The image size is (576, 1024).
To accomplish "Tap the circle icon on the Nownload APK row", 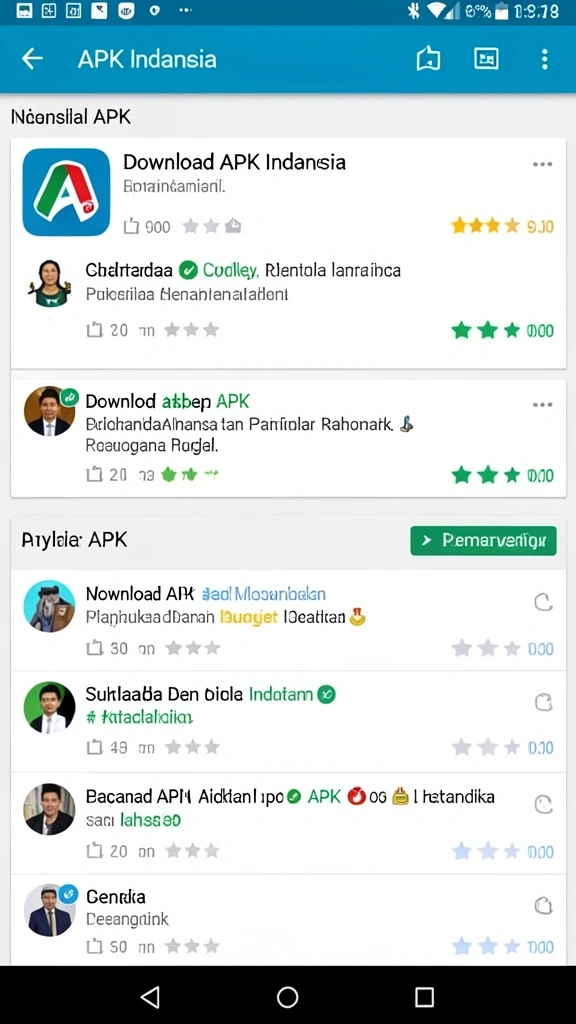I will coord(543,602).
